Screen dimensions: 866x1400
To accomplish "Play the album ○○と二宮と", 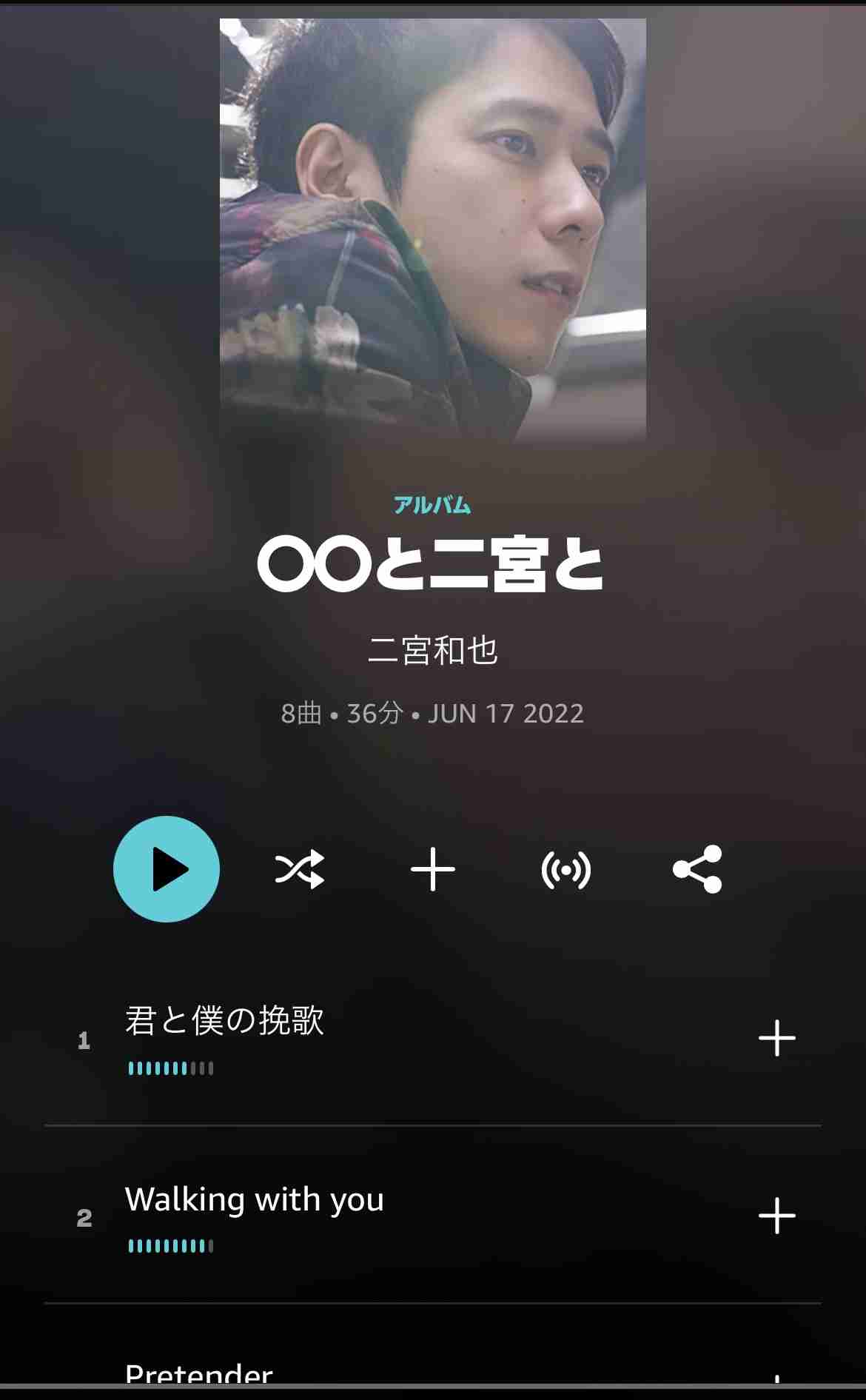I will pyautogui.click(x=167, y=869).
